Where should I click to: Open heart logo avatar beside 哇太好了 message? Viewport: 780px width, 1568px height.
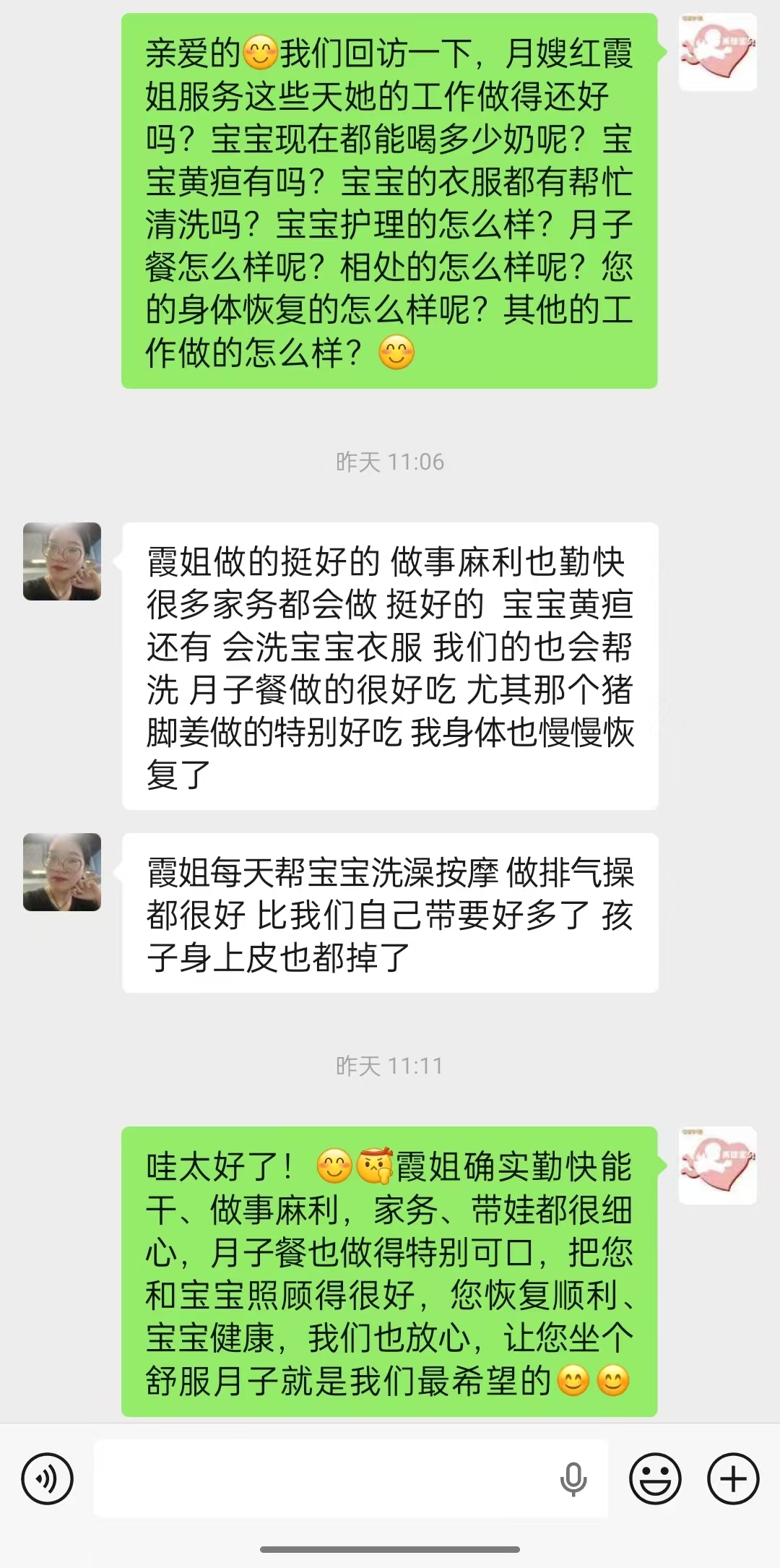pyautogui.click(x=717, y=1166)
